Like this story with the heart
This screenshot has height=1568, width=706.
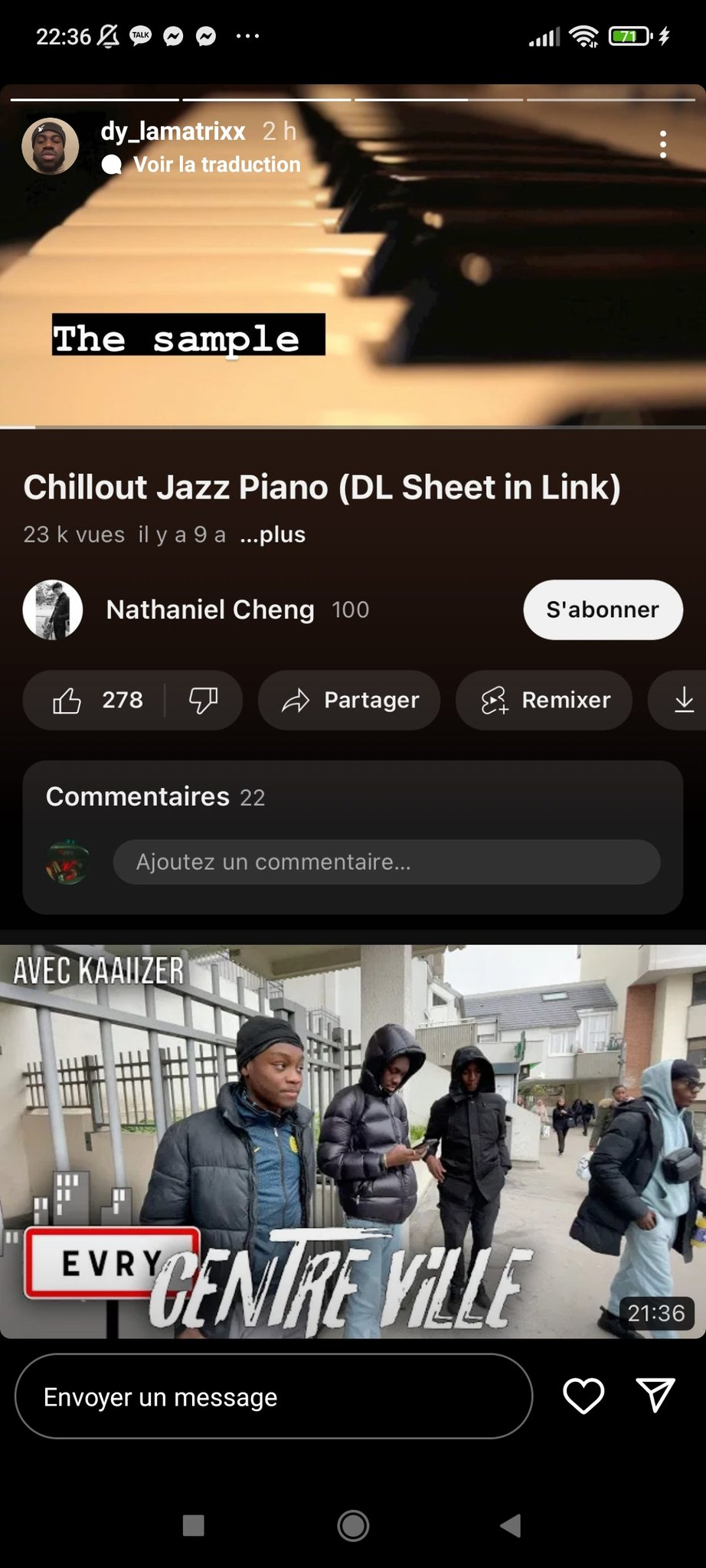coord(583,1395)
